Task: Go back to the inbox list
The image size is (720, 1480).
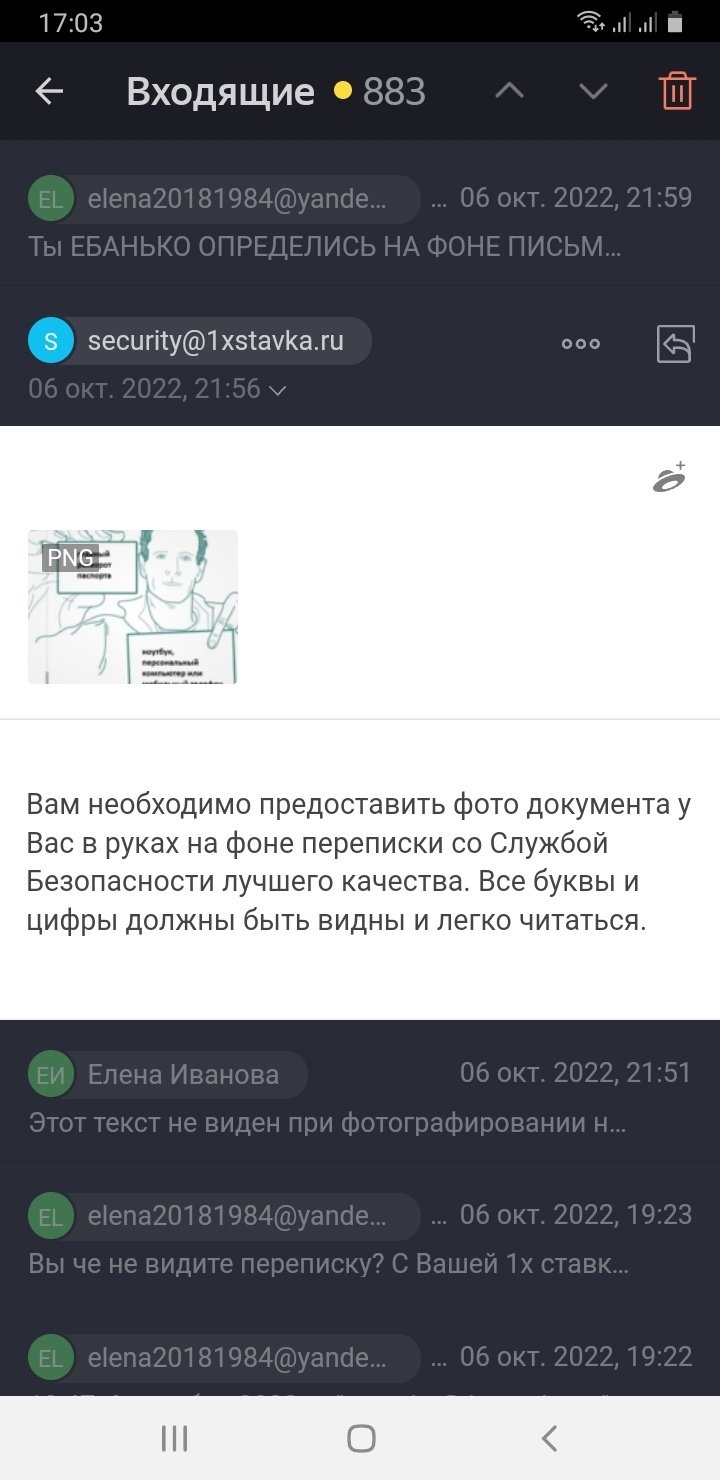Action: (49, 92)
